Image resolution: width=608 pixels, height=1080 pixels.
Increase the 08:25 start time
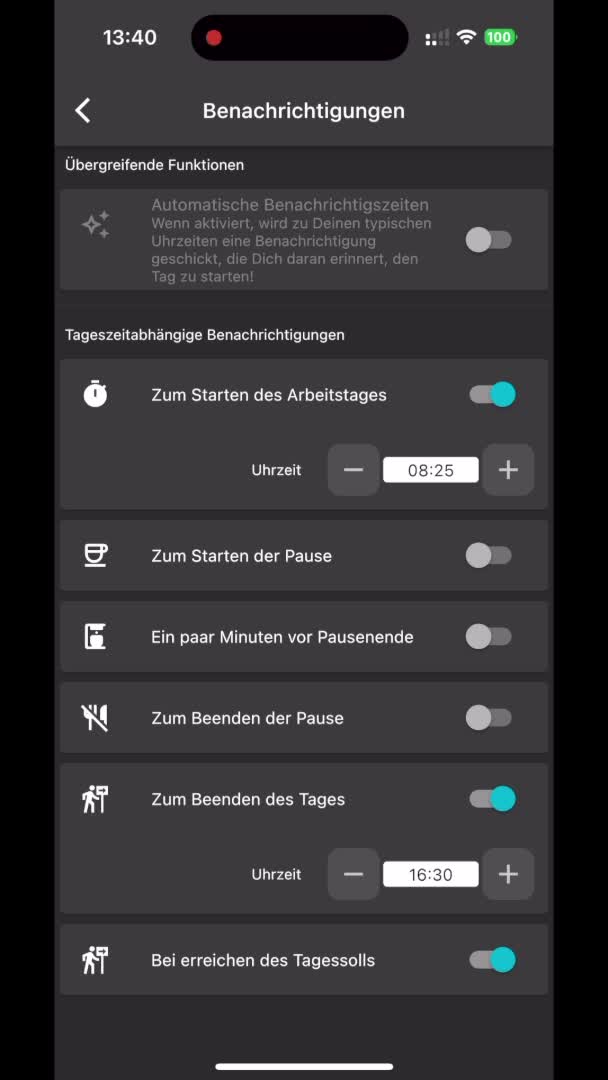tap(508, 470)
